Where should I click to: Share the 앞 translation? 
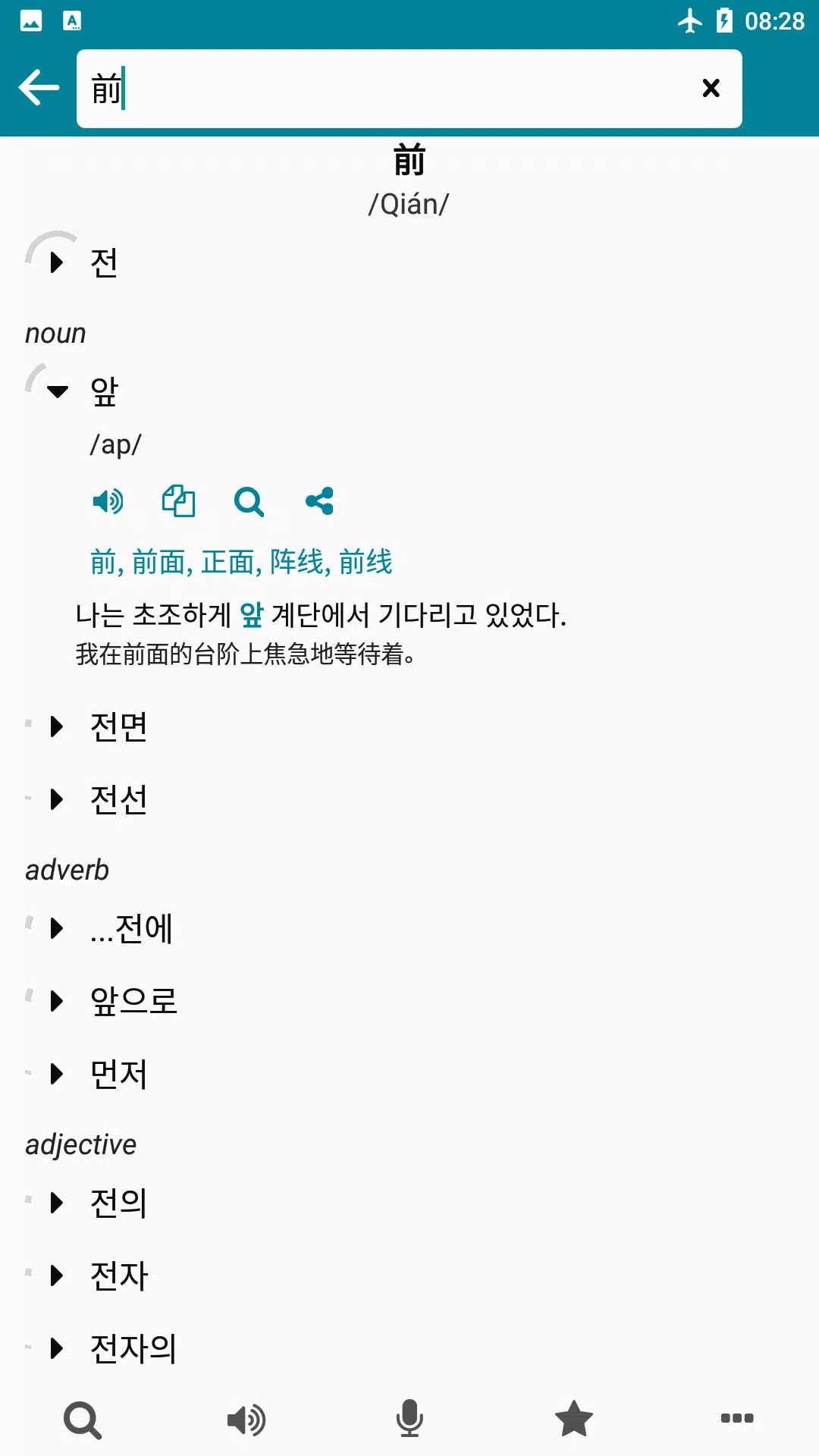[x=319, y=501]
